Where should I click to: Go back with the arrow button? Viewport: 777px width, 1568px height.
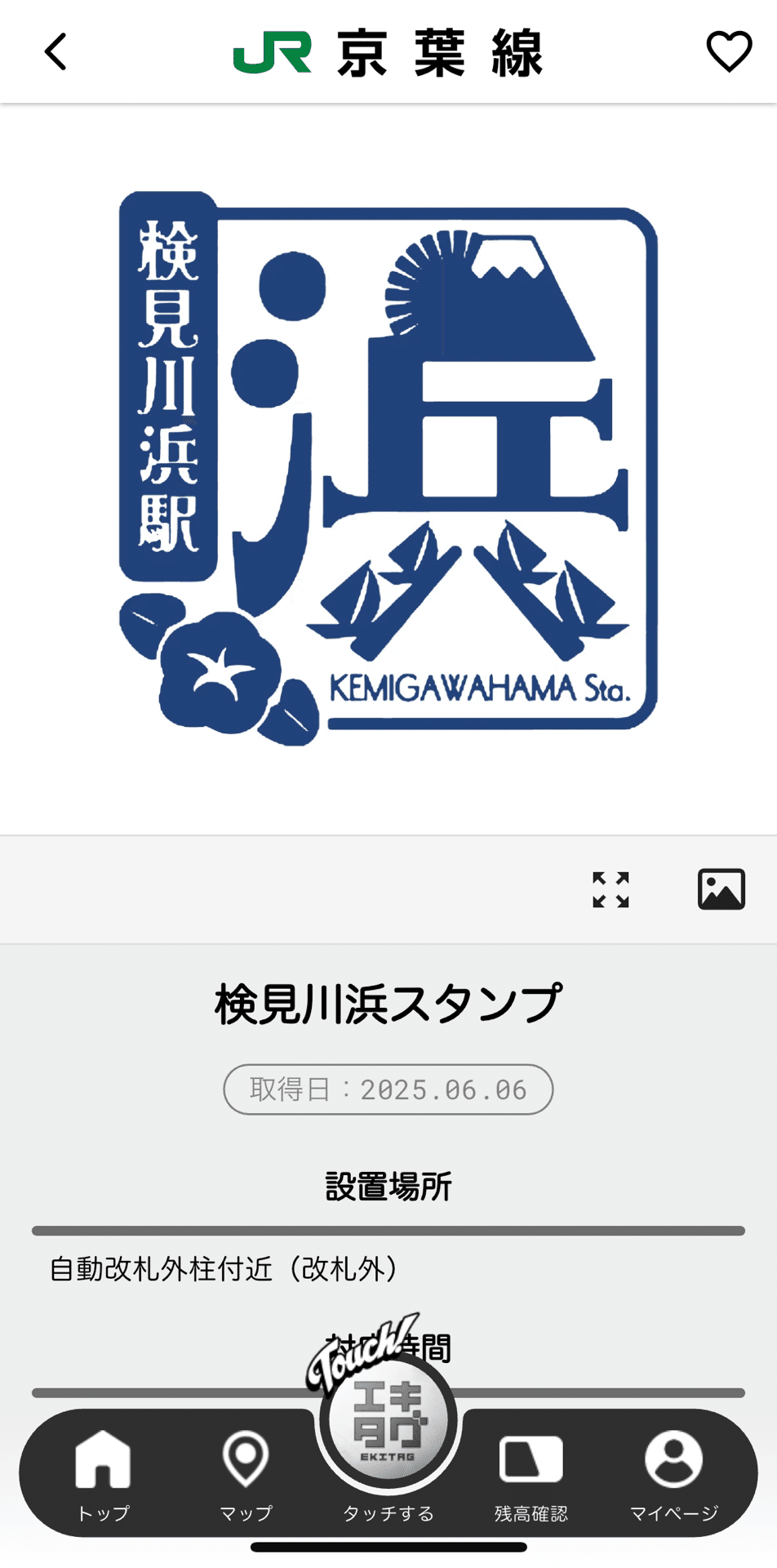[55, 51]
